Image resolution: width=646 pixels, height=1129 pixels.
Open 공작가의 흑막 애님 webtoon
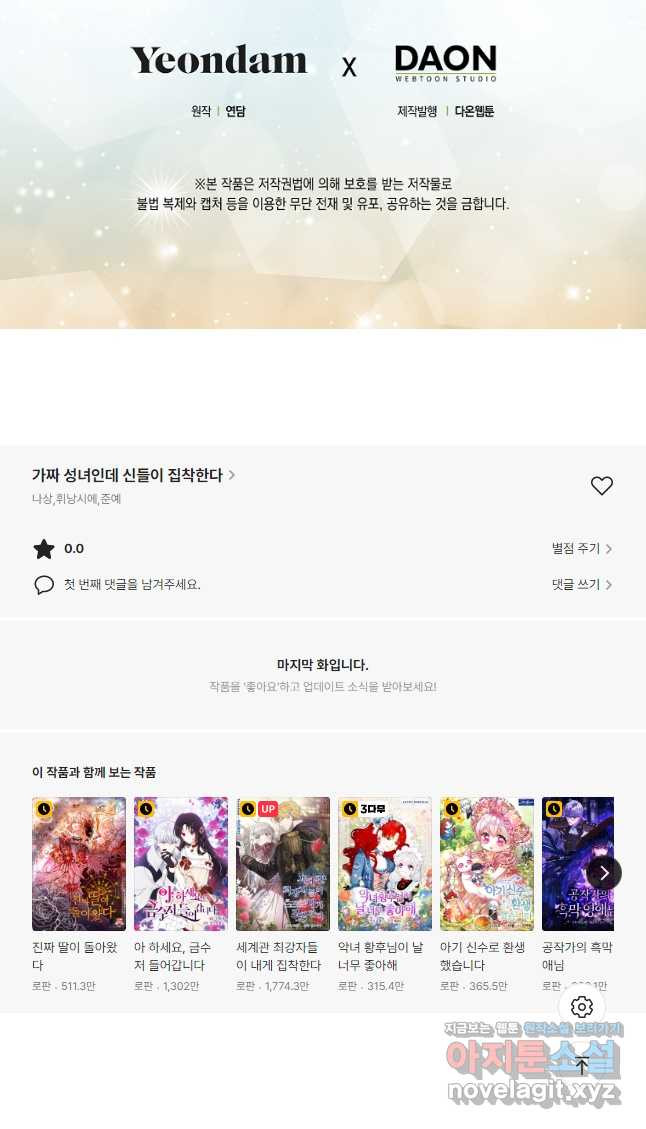tap(570, 864)
